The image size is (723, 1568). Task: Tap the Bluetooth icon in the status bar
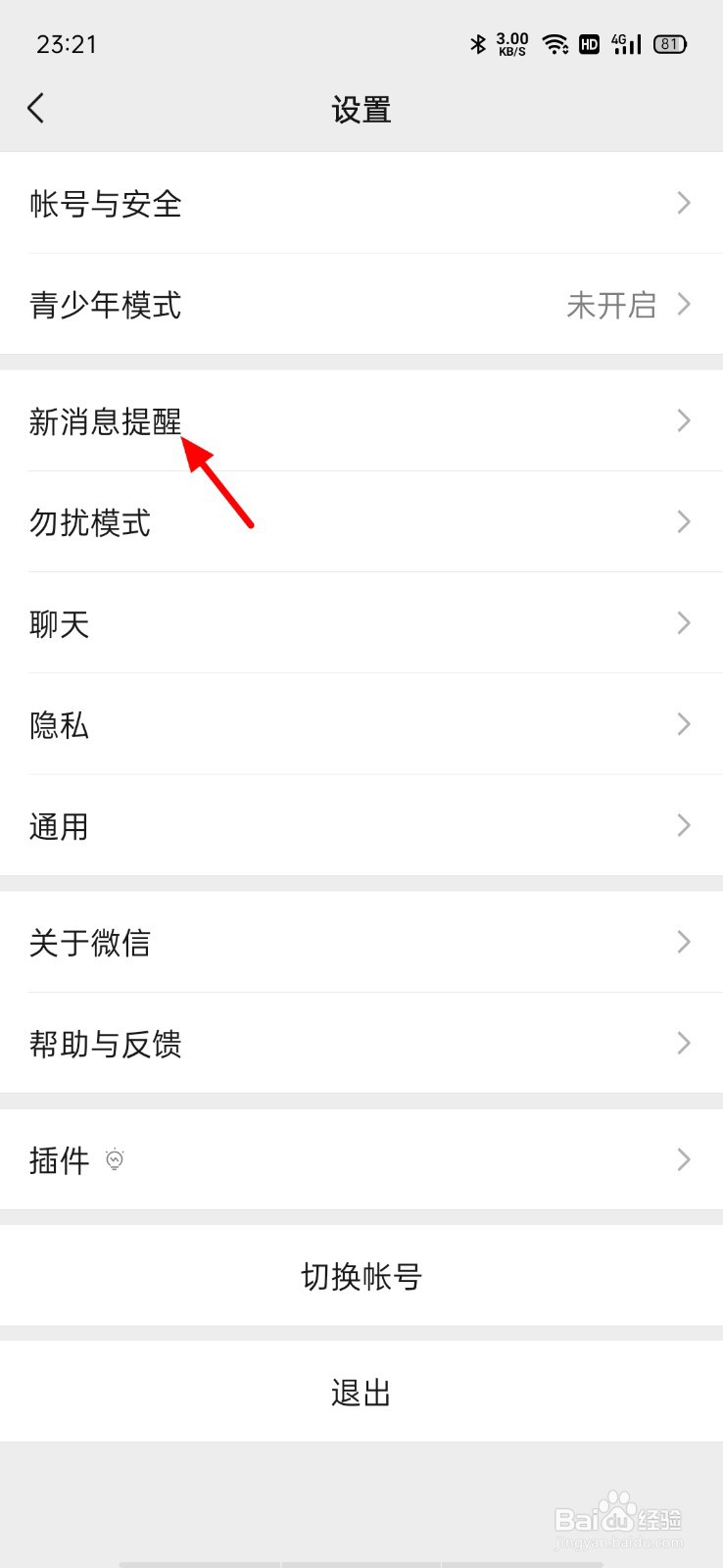(x=478, y=43)
